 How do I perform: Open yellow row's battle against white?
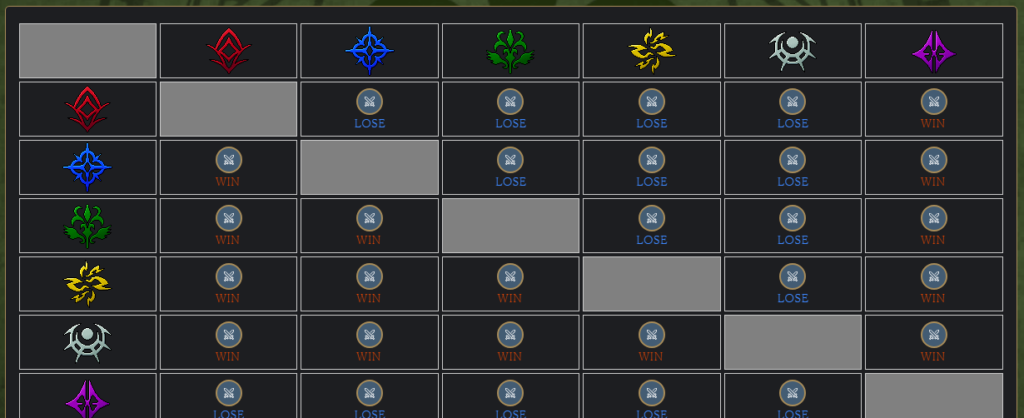pos(792,277)
